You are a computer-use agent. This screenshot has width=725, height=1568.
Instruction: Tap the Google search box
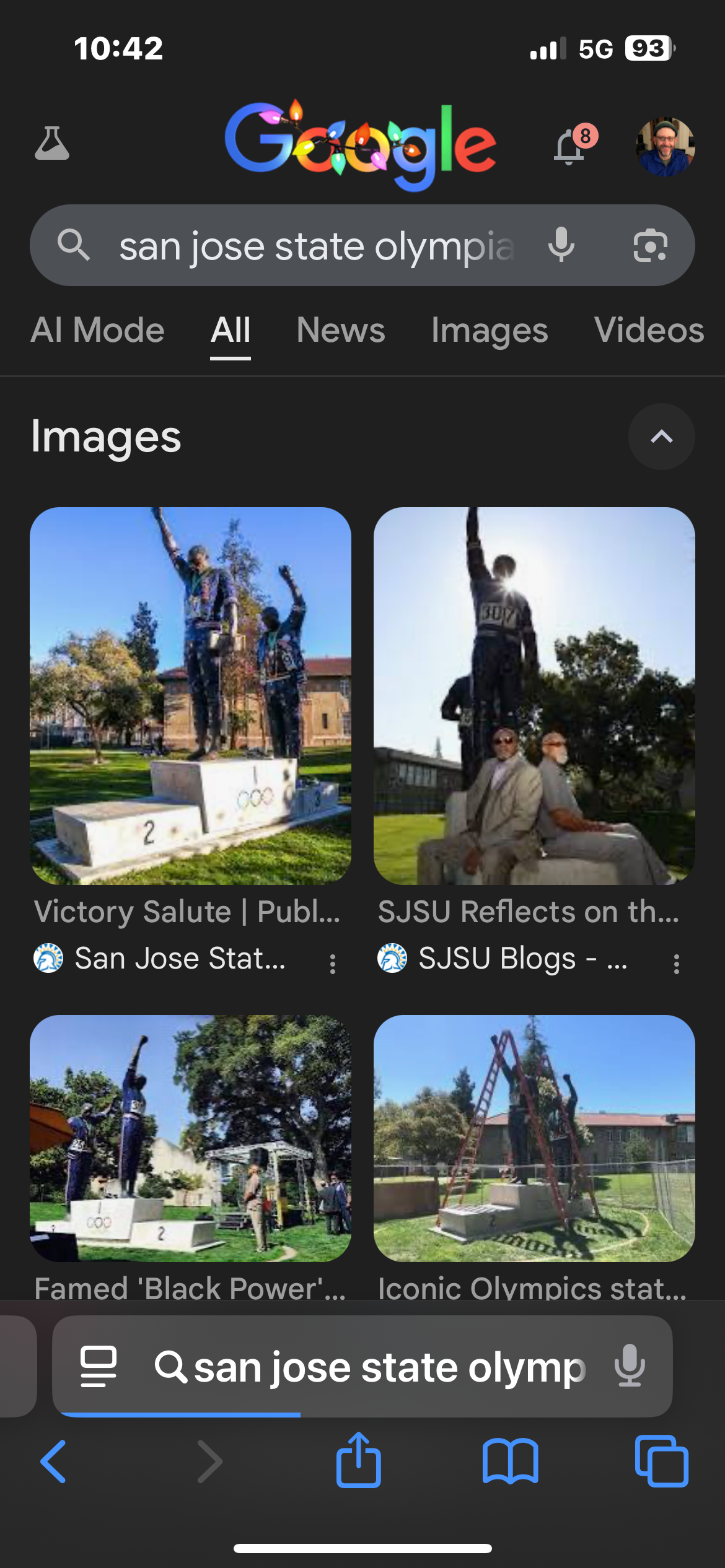[x=316, y=246]
